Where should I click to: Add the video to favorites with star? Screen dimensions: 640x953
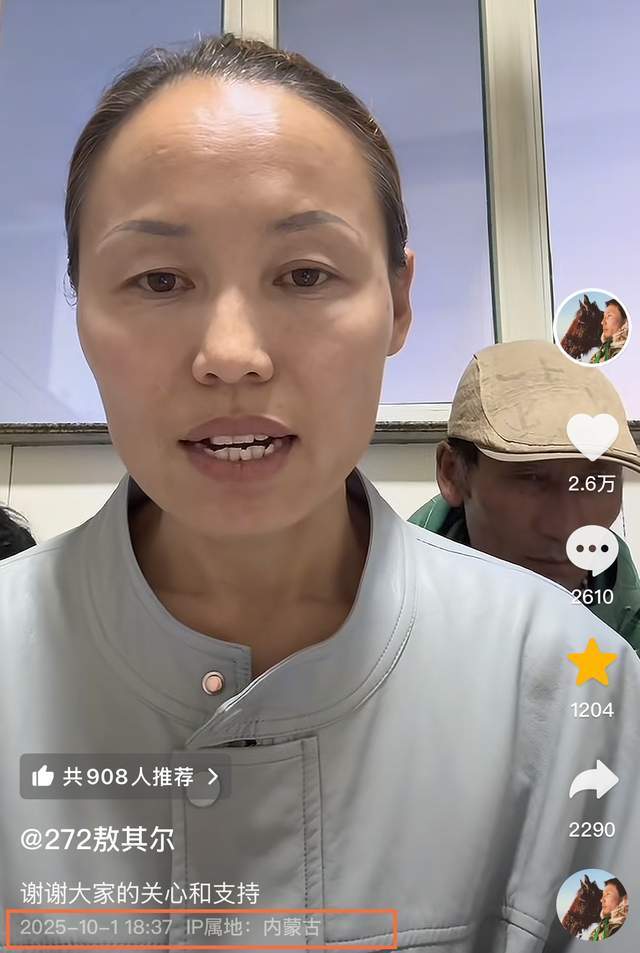coord(592,662)
